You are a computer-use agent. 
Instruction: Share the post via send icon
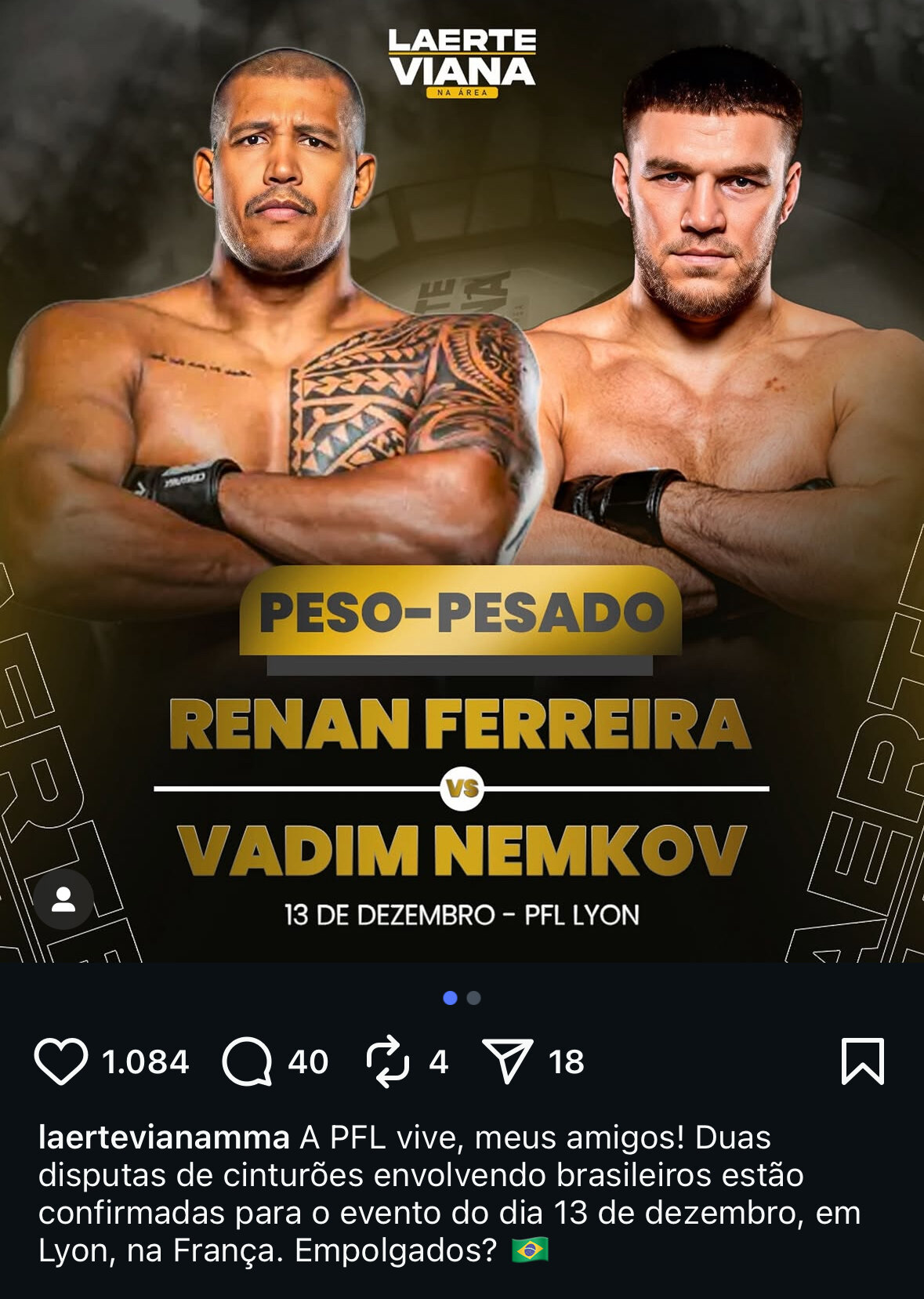[507, 1061]
